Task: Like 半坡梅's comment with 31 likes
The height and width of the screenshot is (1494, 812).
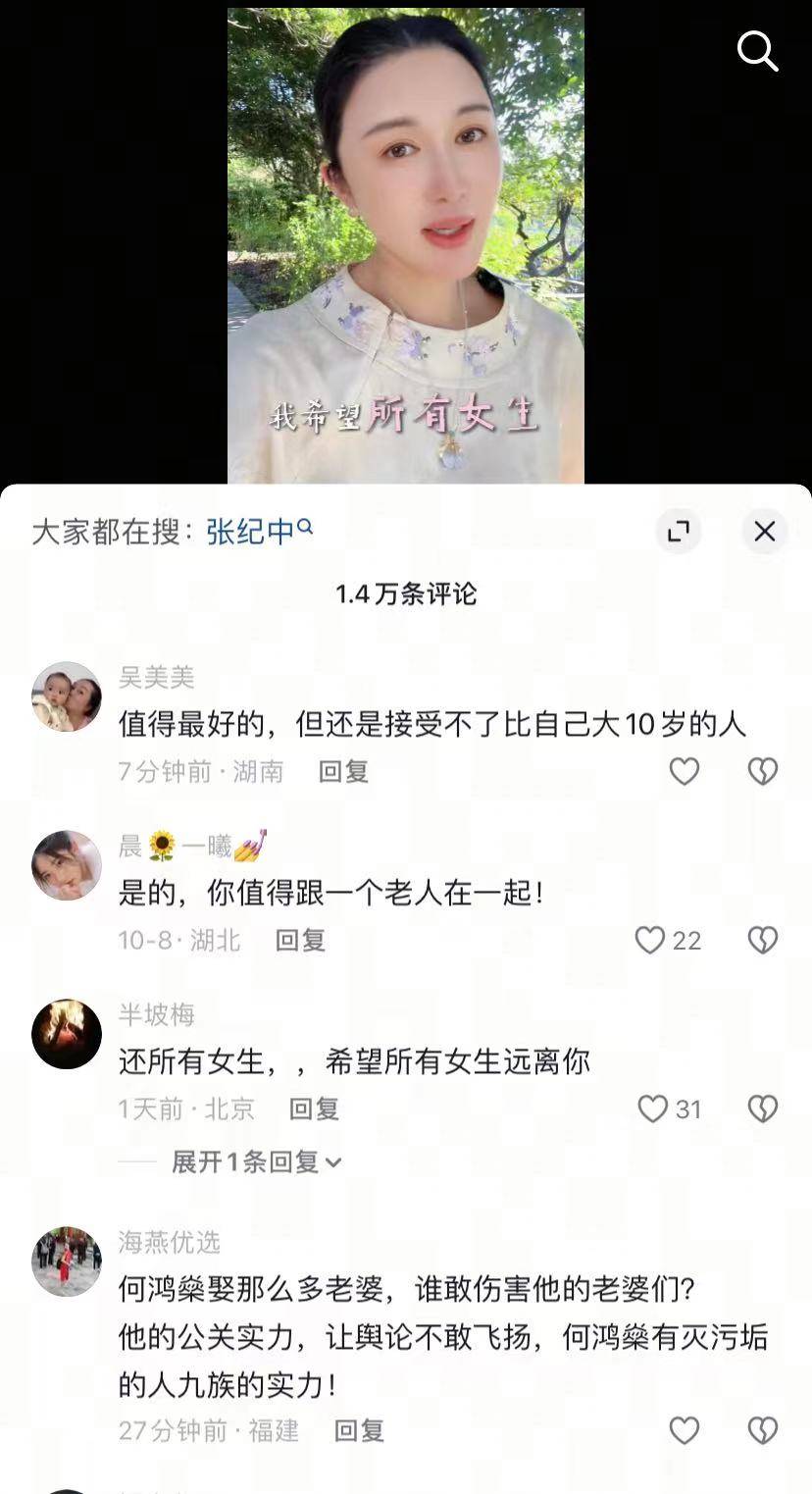Action: pos(652,1109)
